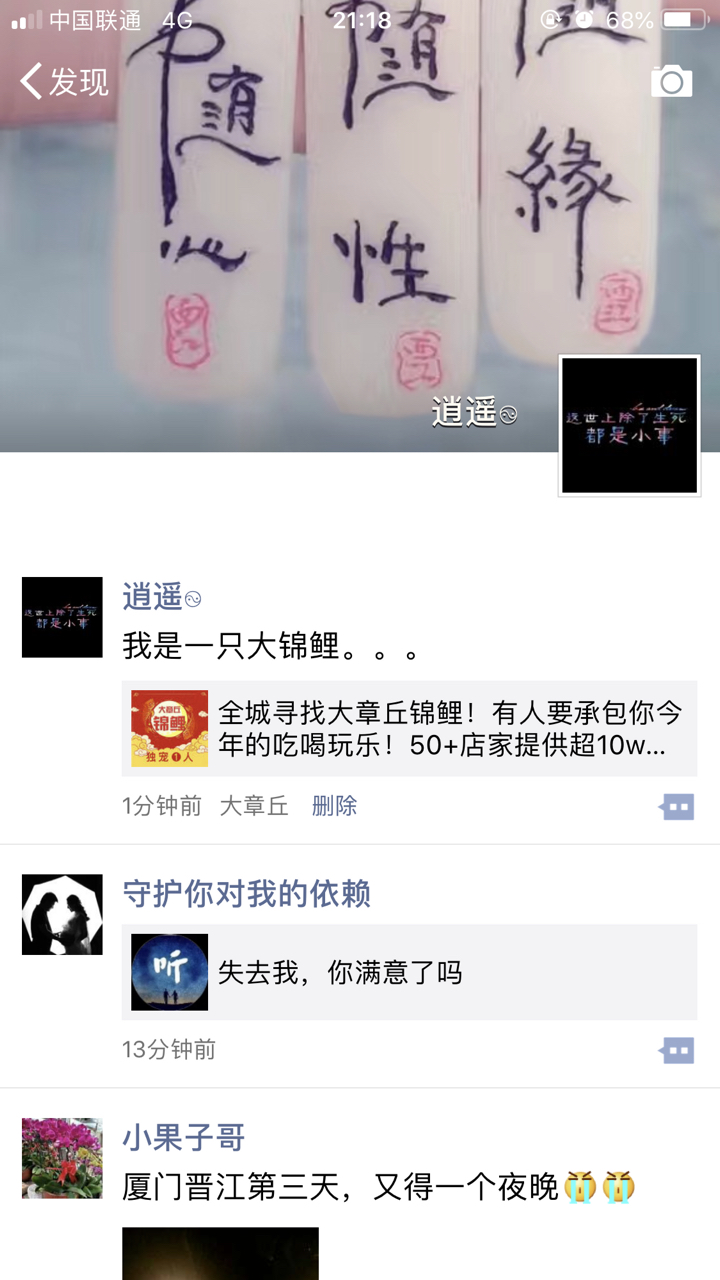Change the cover photo at top
Image resolution: width=720 pixels, height=1280 pixels.
[300, 250]
